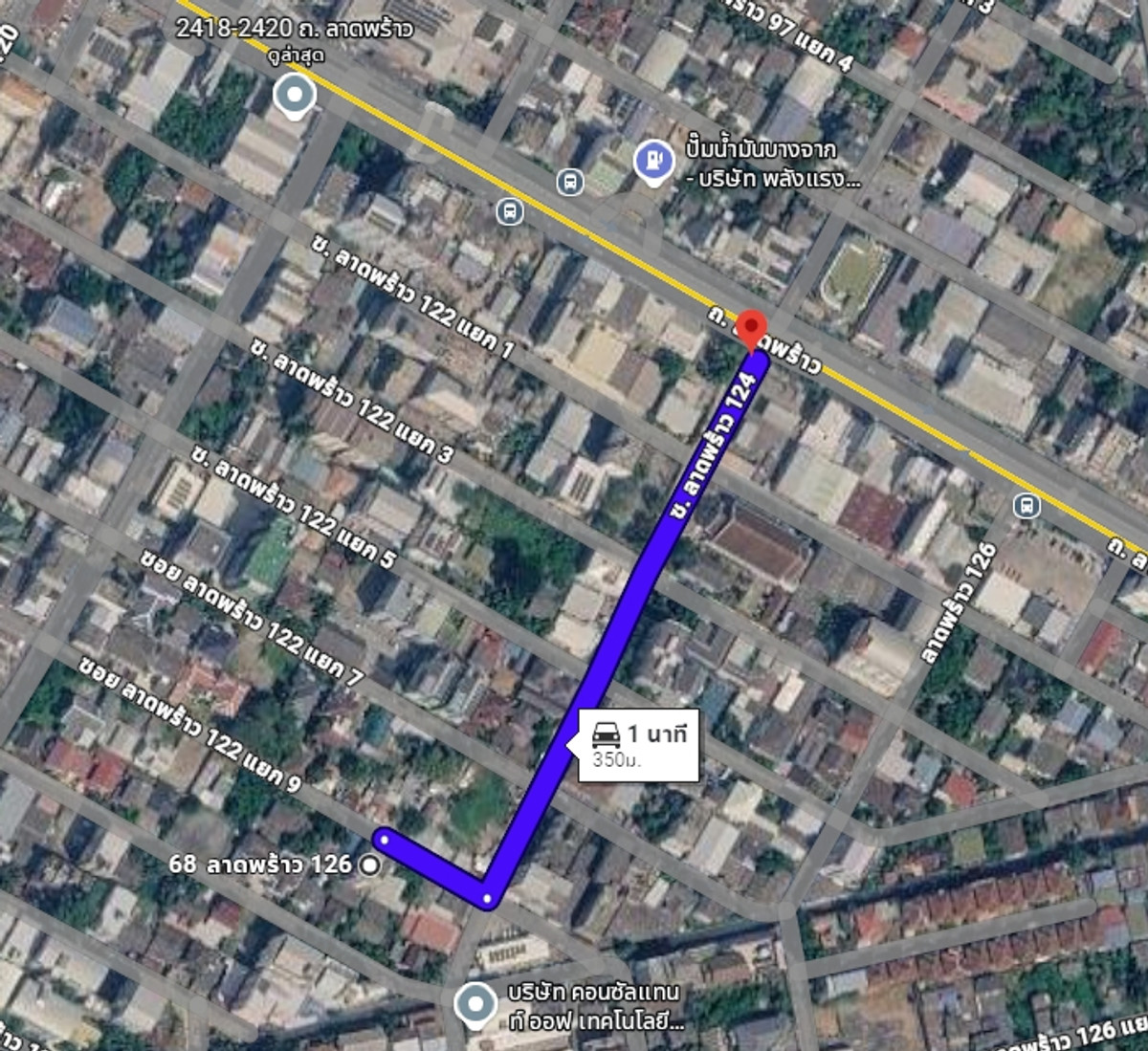Select the bus stop closest to the gas station
The image size is (1148, 1051).
pyautogui.click(x=570, y=181)
